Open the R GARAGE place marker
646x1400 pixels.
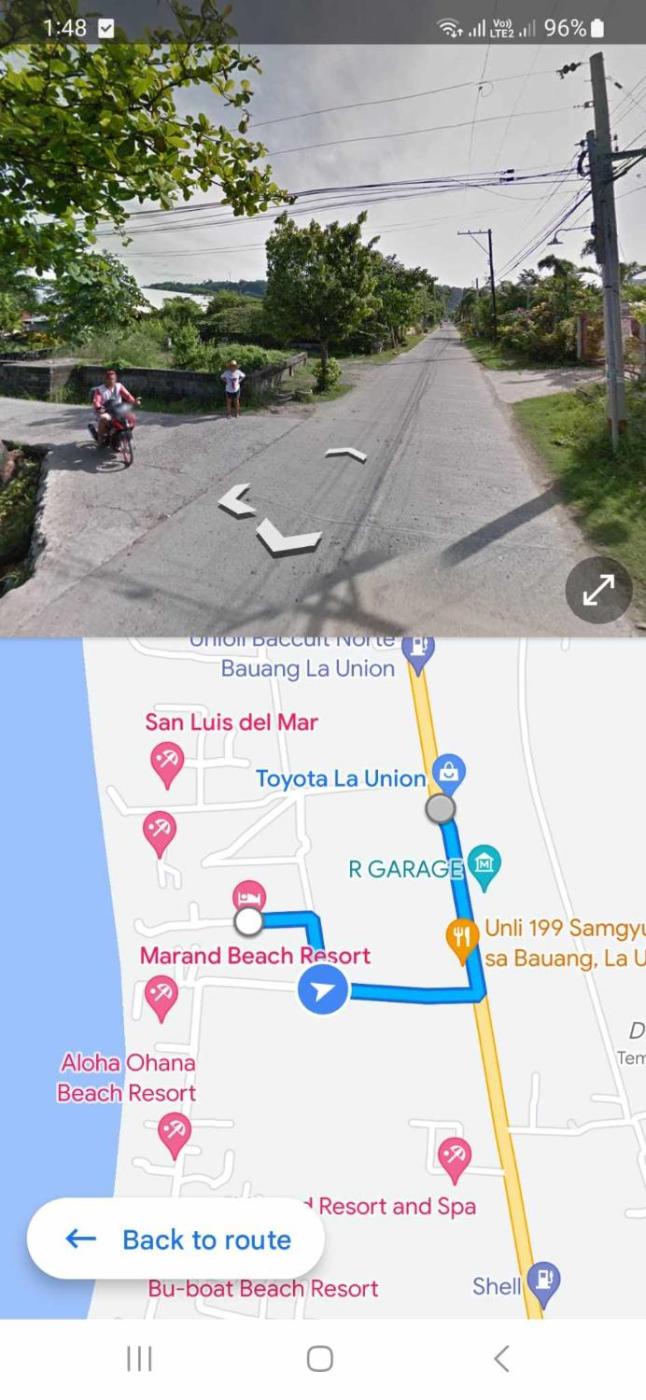[x=484, y=867]
